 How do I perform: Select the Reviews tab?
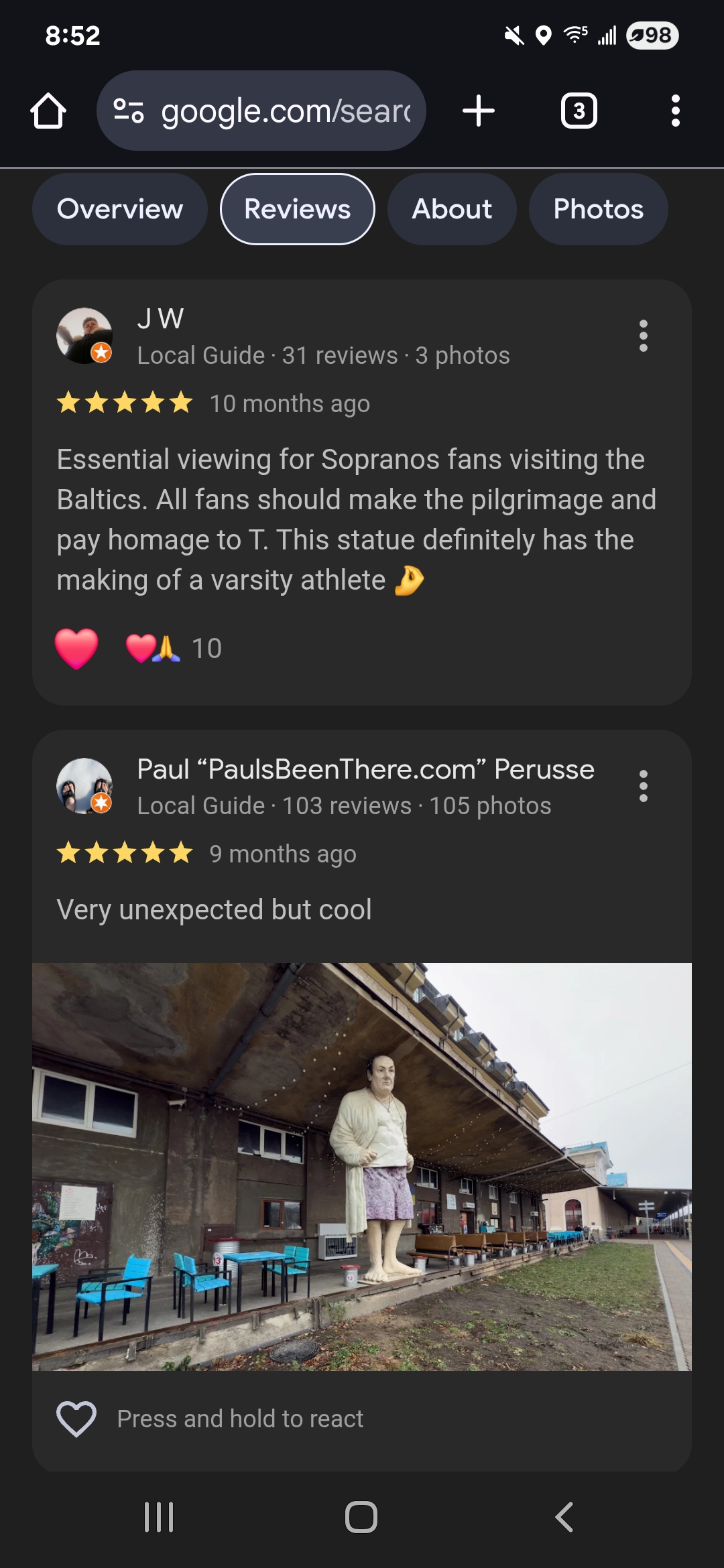(x=298, y=209)
